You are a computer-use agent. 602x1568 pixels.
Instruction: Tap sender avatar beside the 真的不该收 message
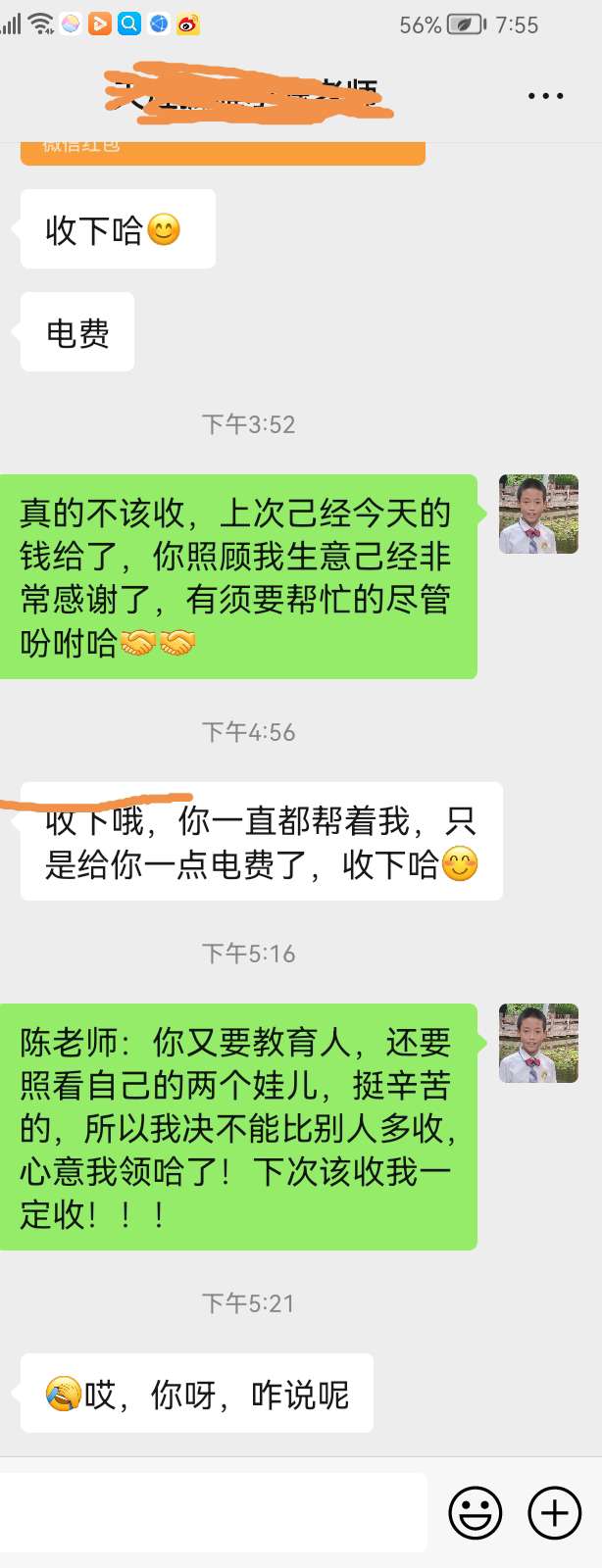538,514
